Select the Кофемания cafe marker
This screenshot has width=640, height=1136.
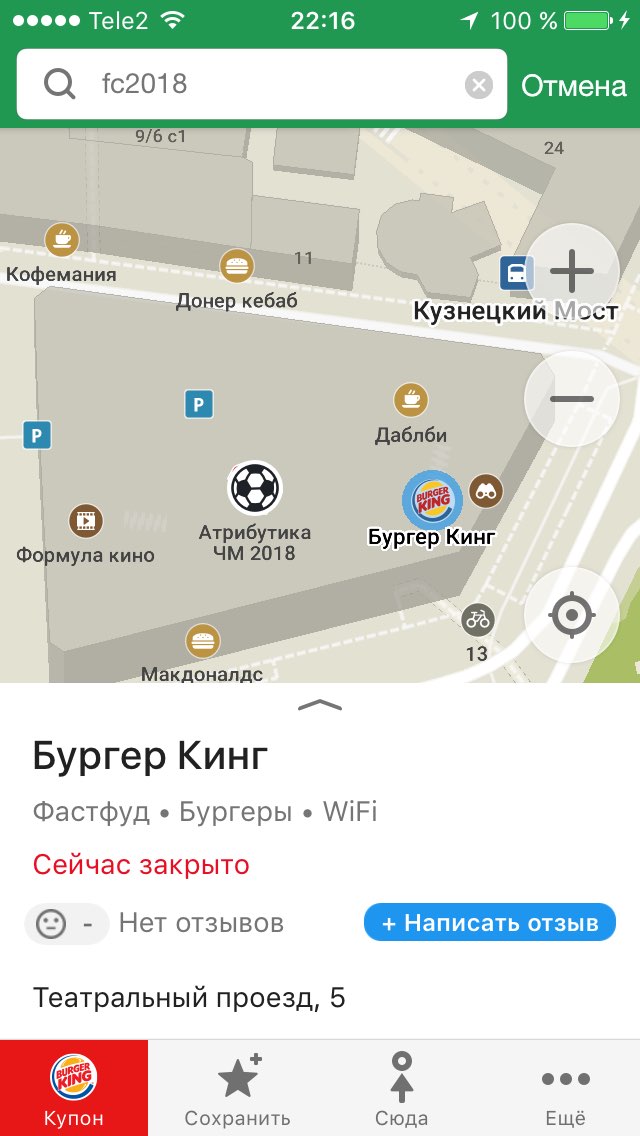tap(62, 240)
